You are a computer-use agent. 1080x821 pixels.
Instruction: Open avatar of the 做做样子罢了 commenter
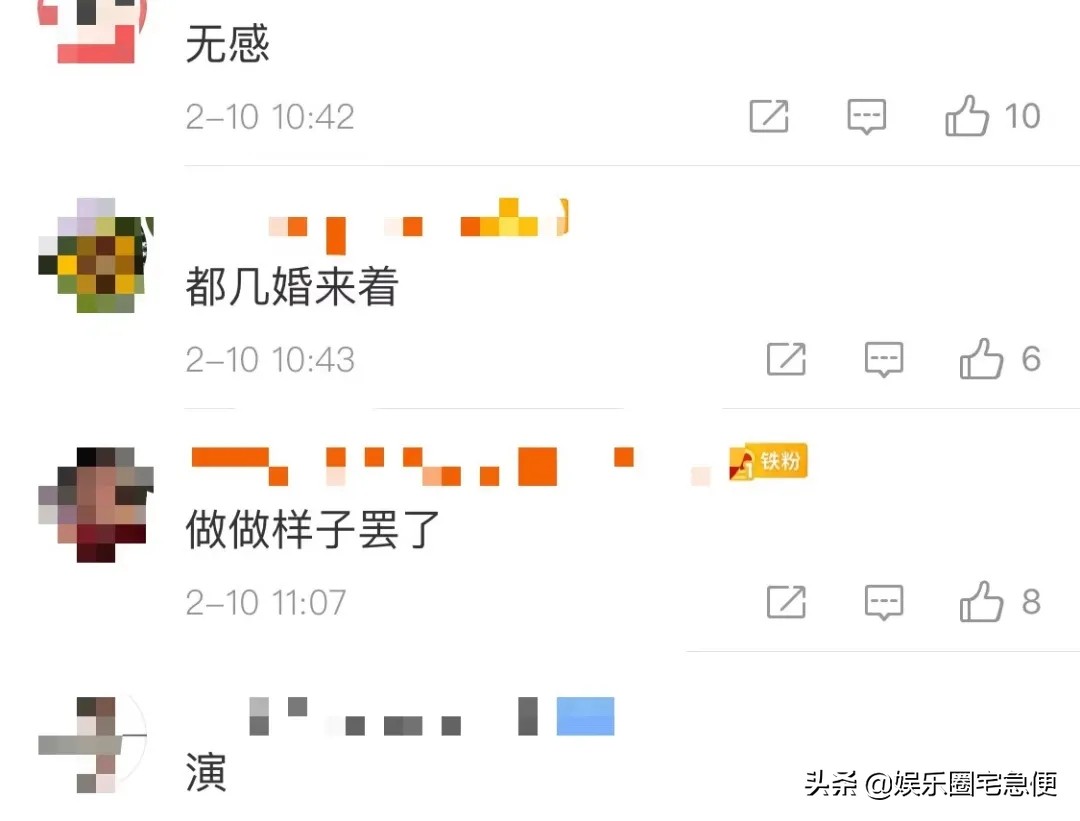click(96, 504)
